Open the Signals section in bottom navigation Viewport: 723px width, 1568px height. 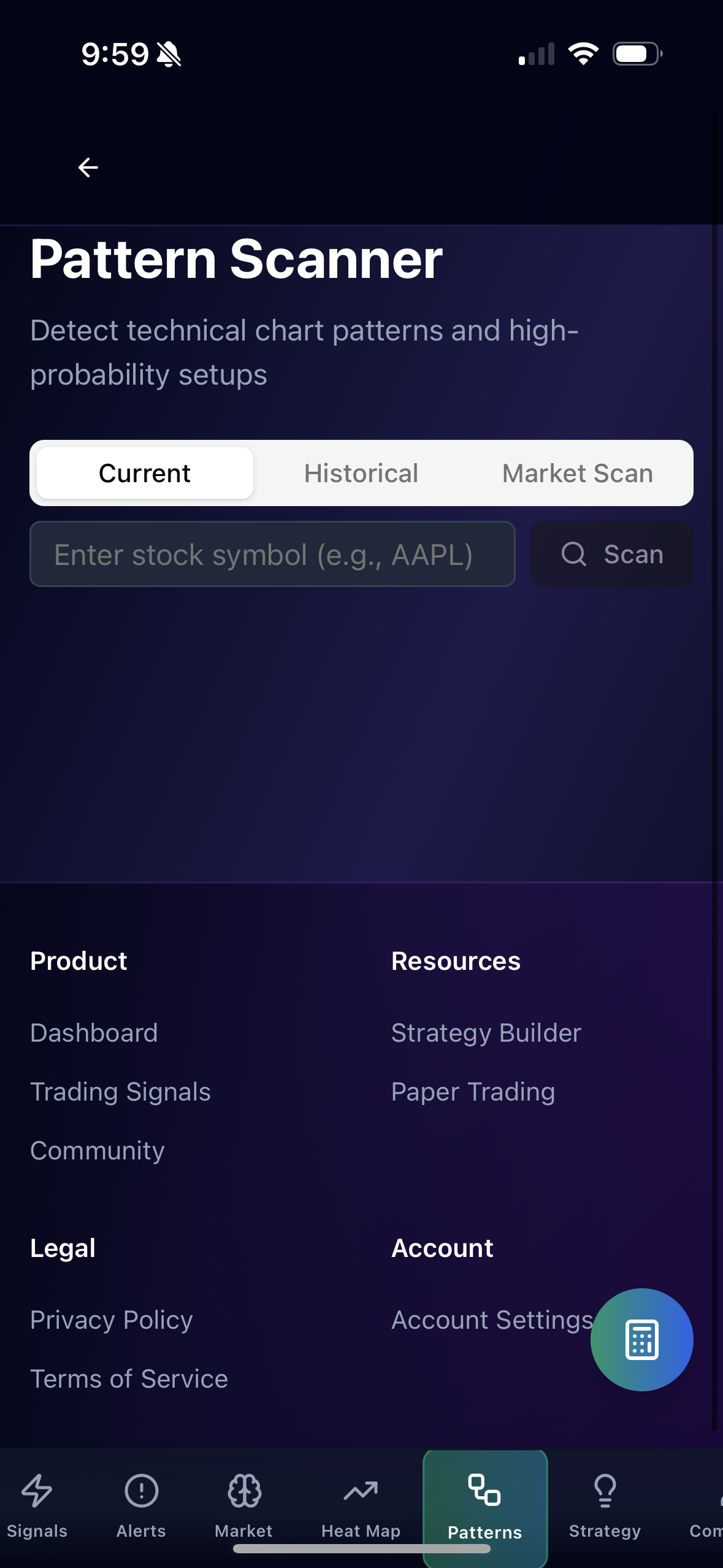[x=37, y=1503]
